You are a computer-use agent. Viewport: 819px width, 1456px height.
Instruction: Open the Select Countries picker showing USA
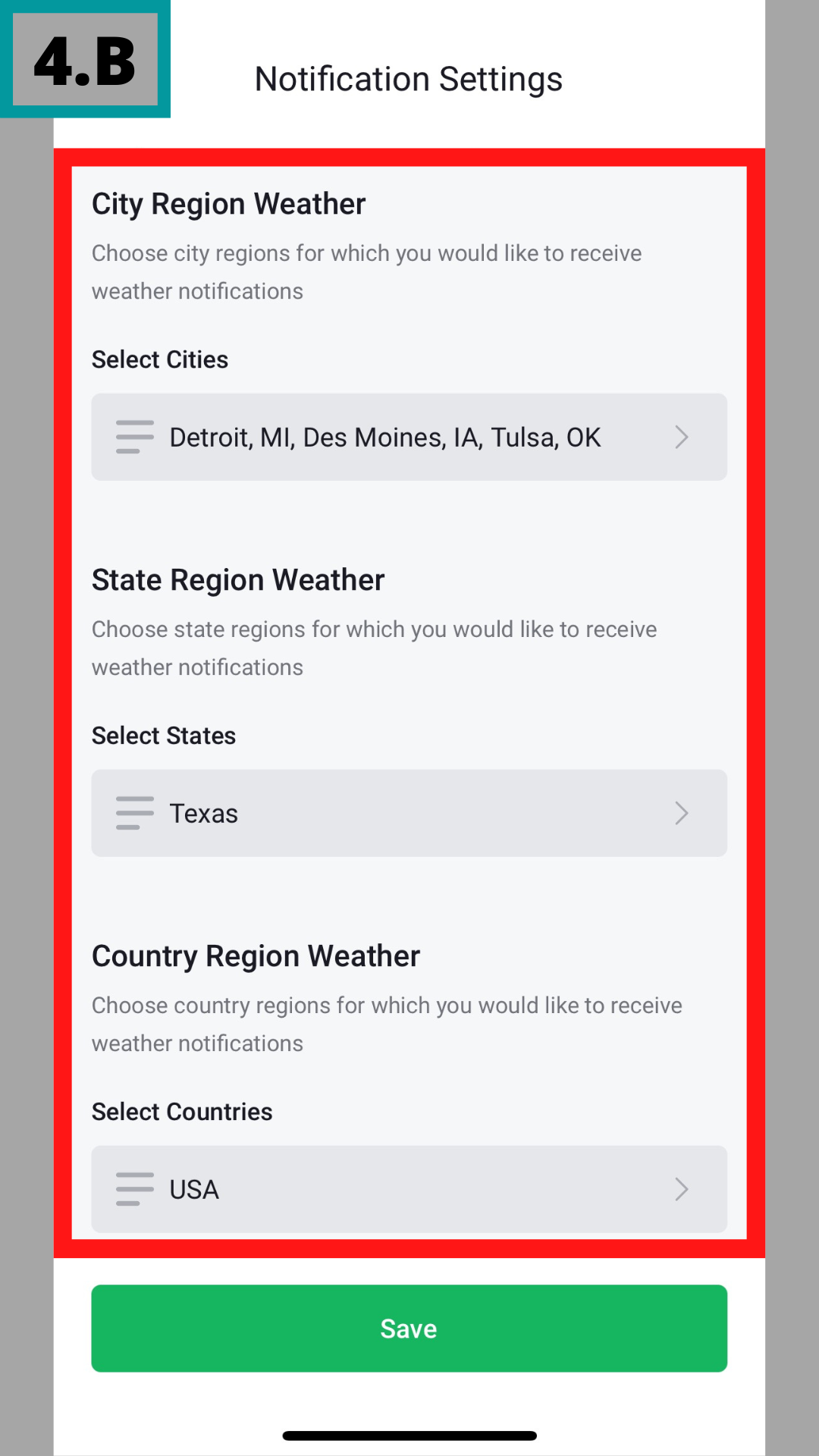click(x=409, y=1188)
